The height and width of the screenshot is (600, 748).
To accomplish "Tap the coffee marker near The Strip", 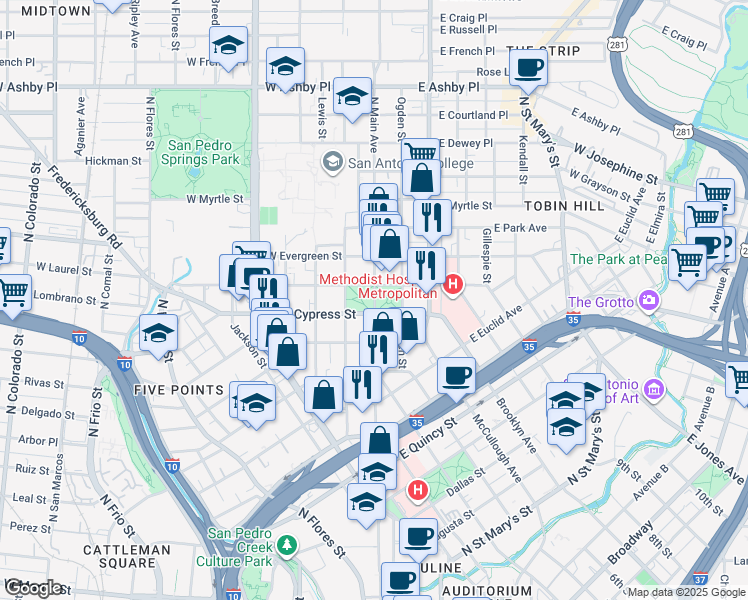I will coord(528,70).
